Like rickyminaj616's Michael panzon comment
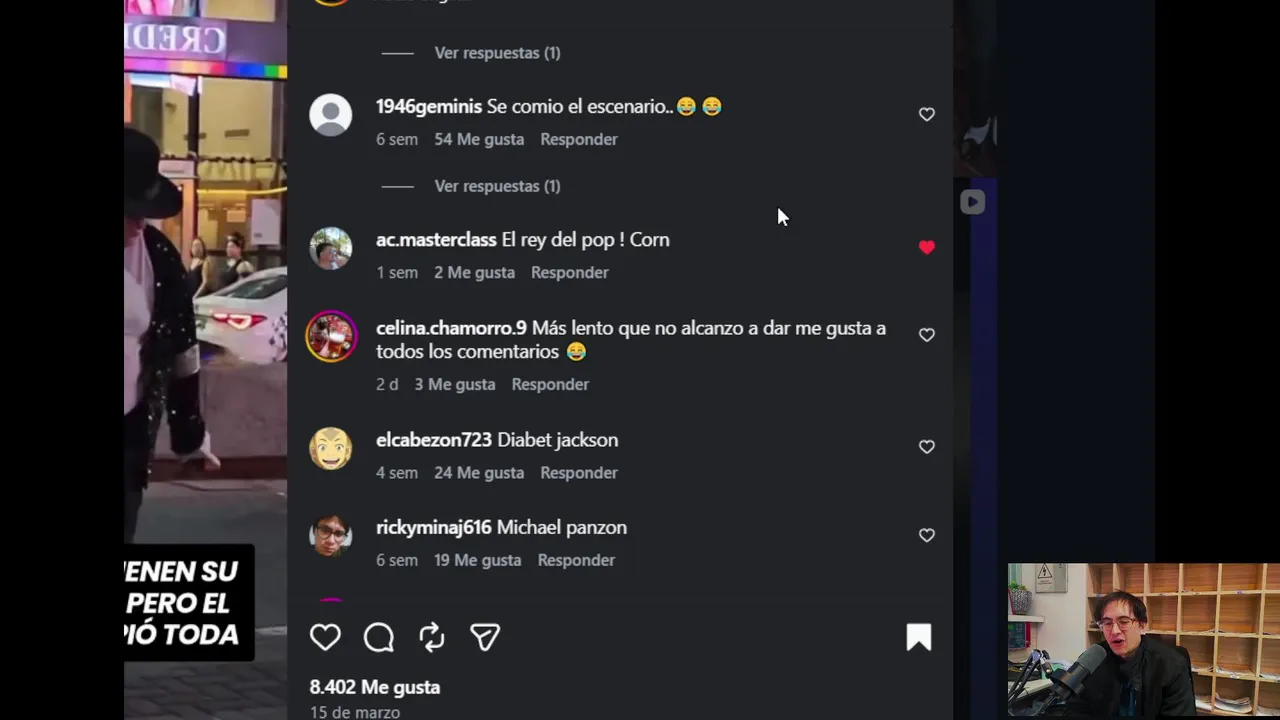 click(926, 535)
